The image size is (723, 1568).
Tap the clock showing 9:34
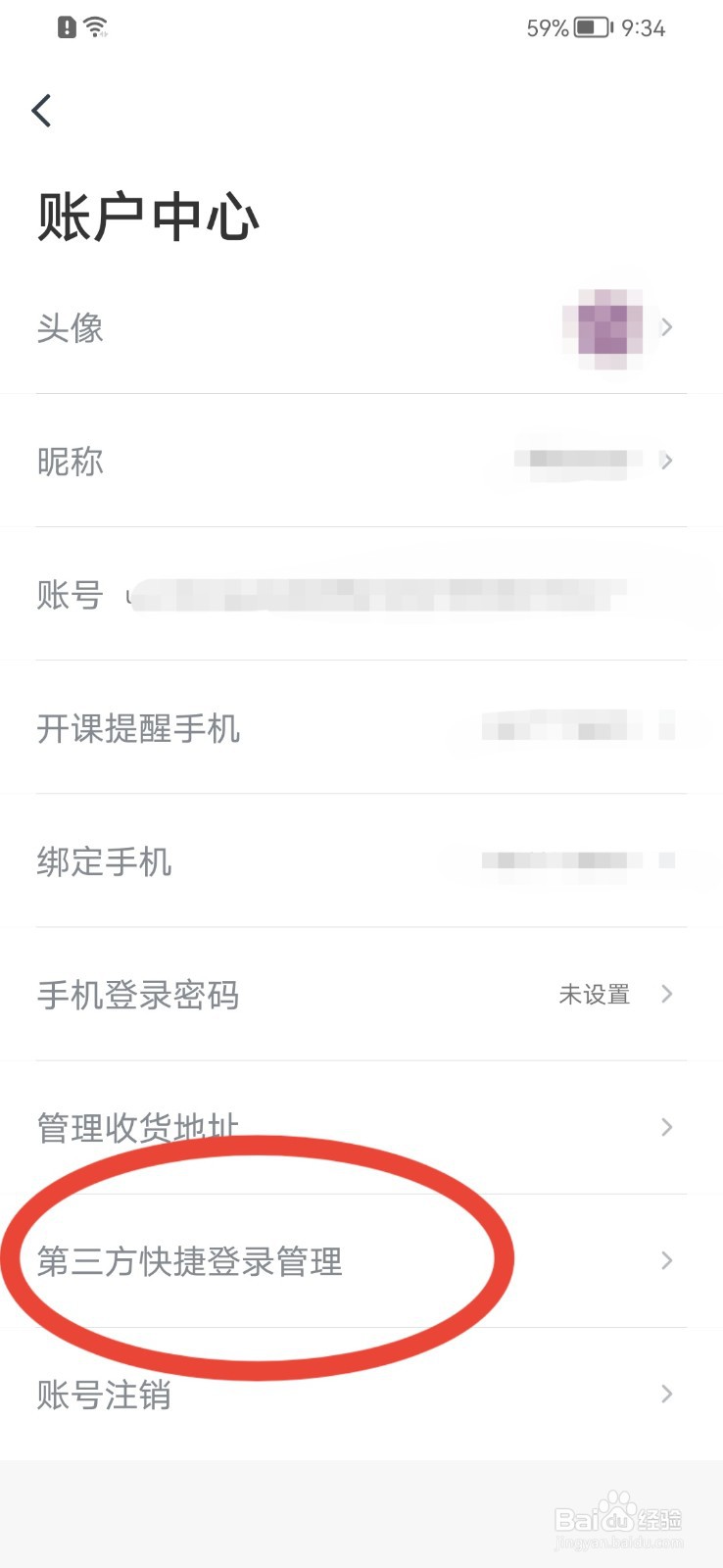click(641, 28)
